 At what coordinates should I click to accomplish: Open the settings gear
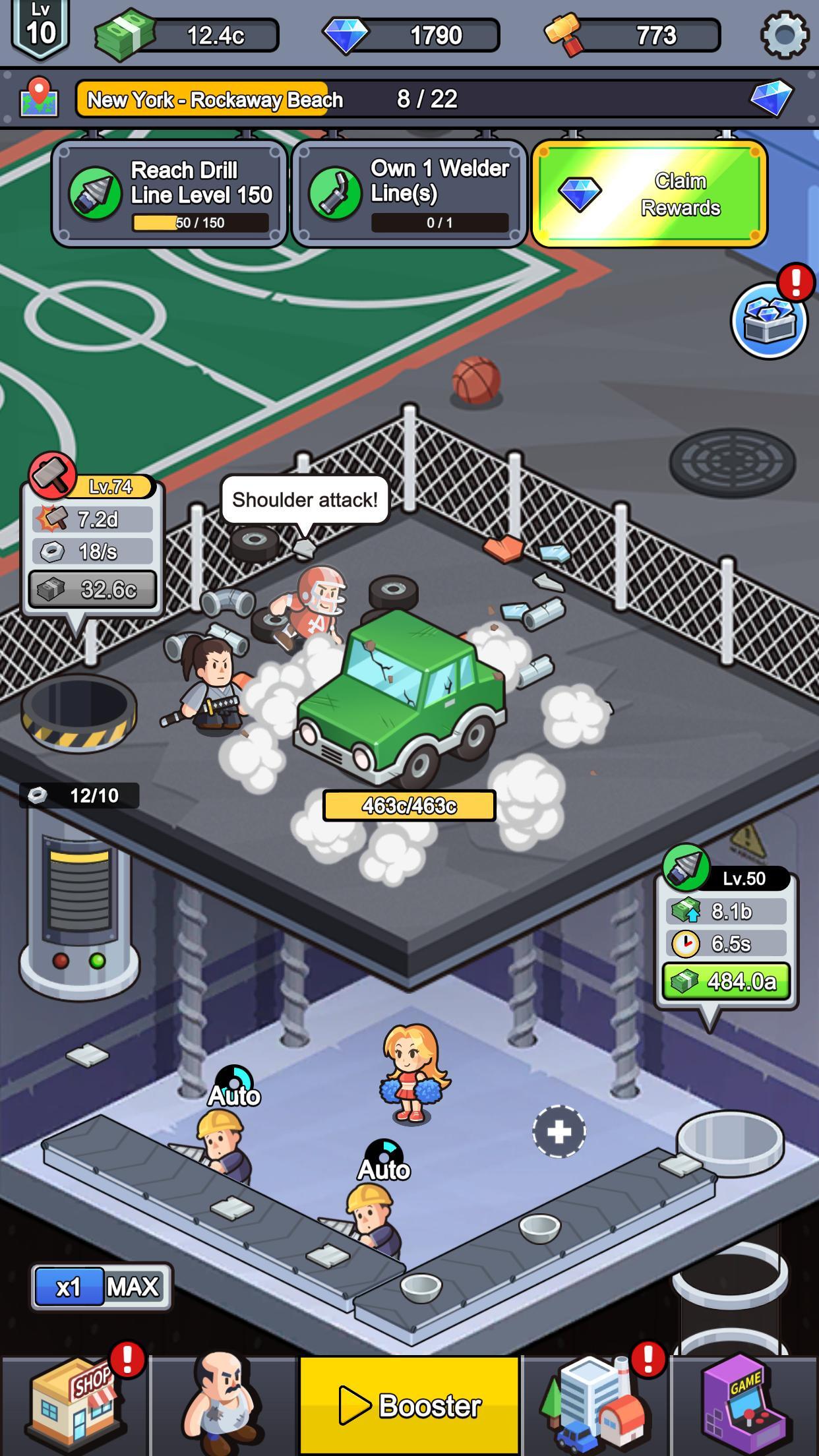[784, 34]
